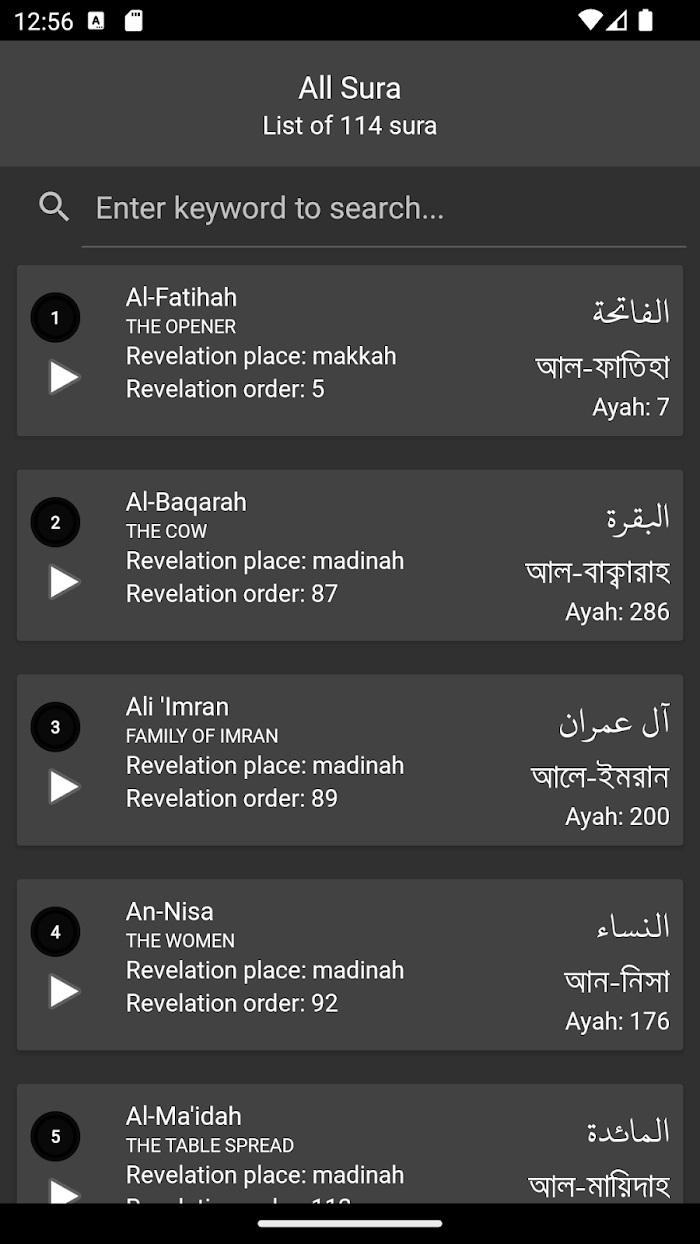The image size is (700, 1244).
Task: Tap the keyword search field
Action: [384, 208]
